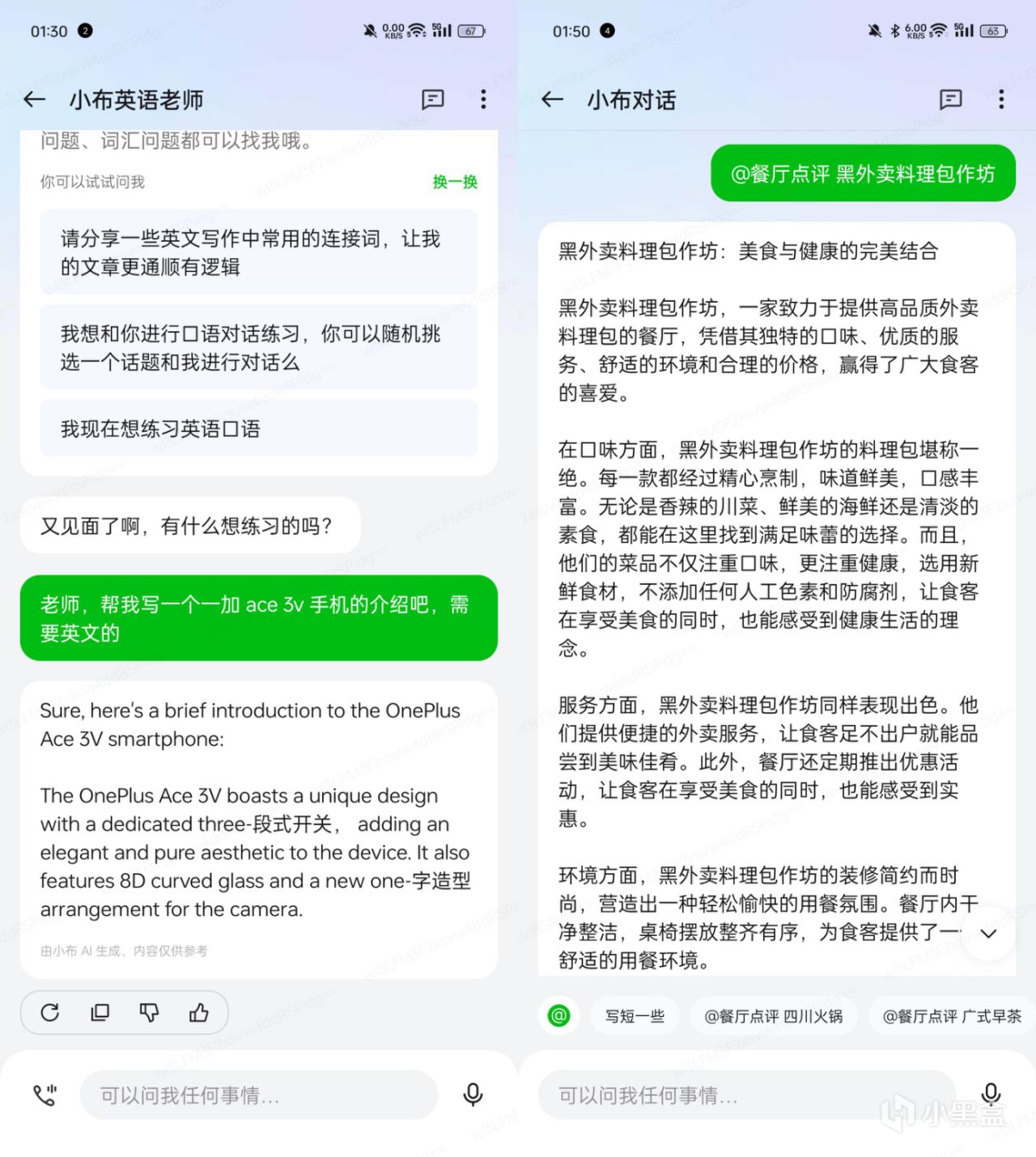Viewport: 1036px width, 1157px height.
Task: Open overflow menu in 小布英语老师 header
Action: pos(483,100)
